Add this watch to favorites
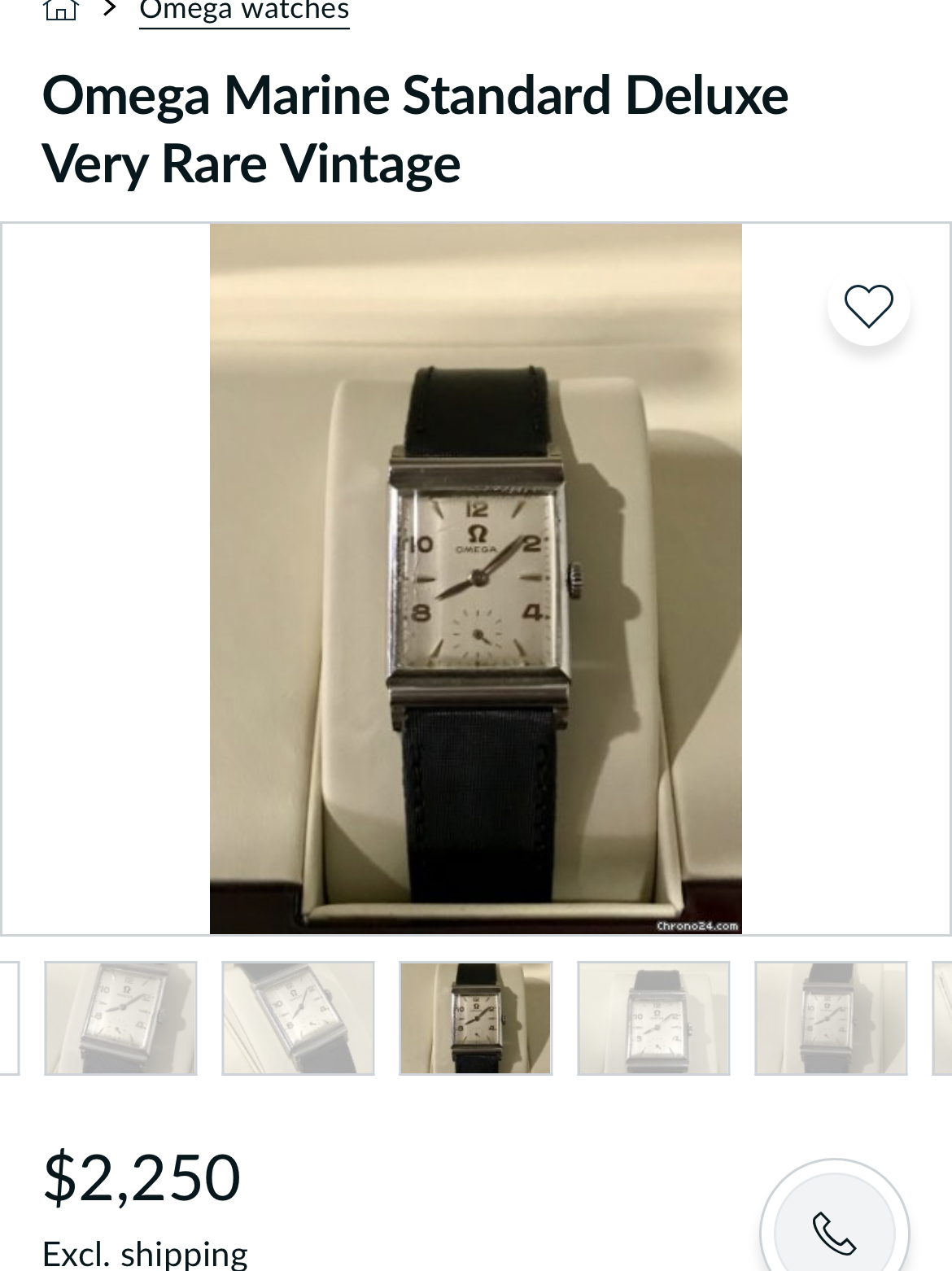952x1271 pixels. pyautogui.click(x=868, y=306)
